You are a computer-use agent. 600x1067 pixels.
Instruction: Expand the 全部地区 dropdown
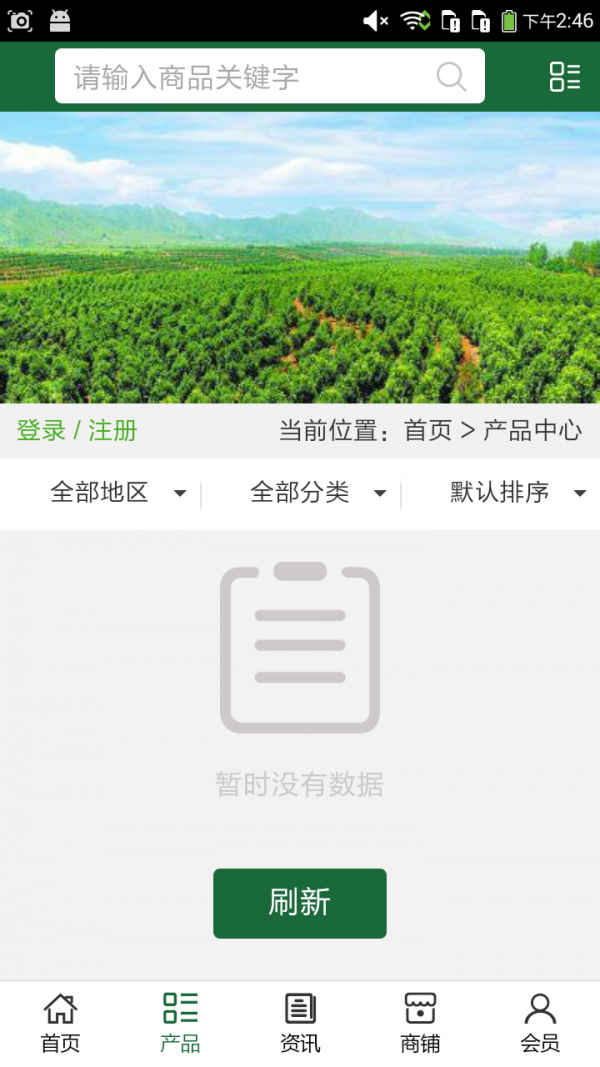coord(115,492)
